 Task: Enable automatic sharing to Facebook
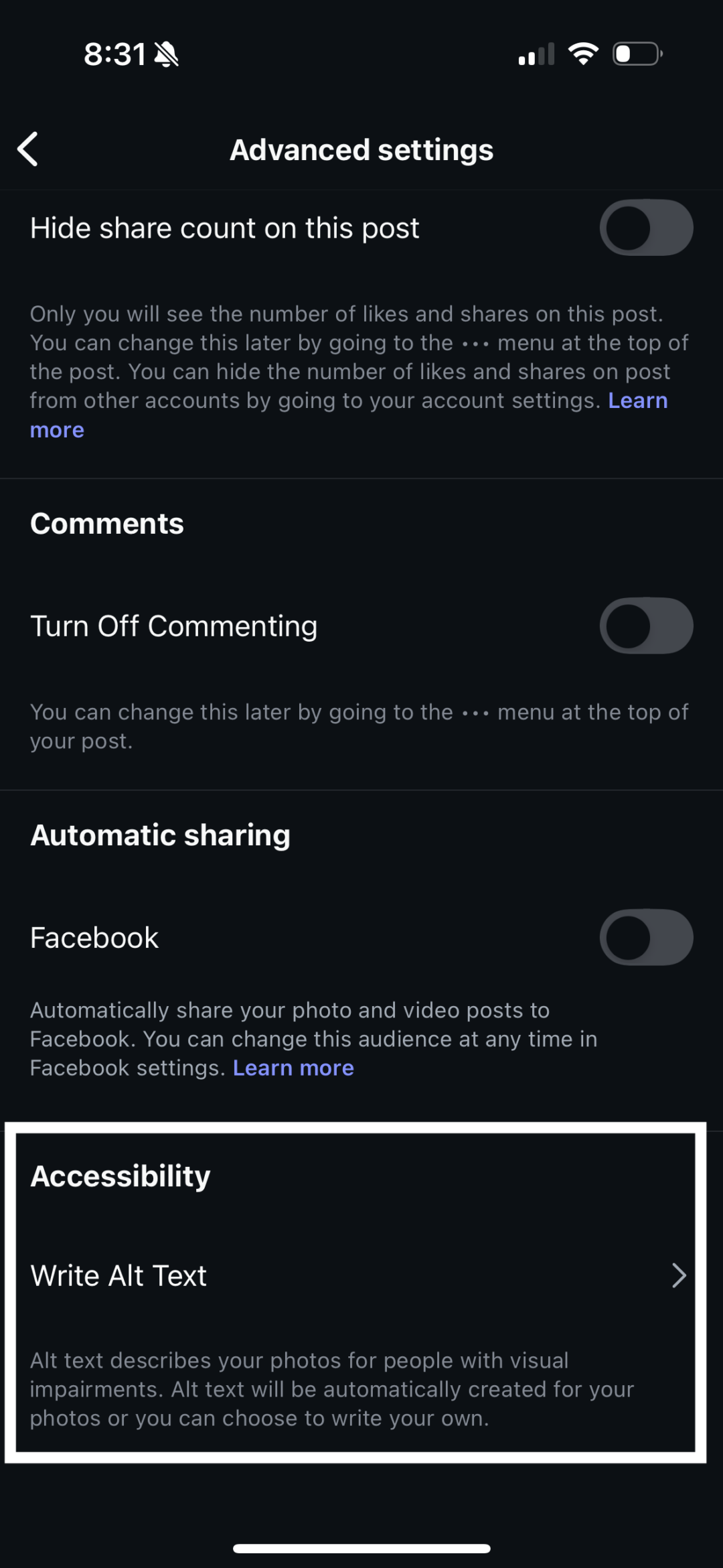click(646, 938)
